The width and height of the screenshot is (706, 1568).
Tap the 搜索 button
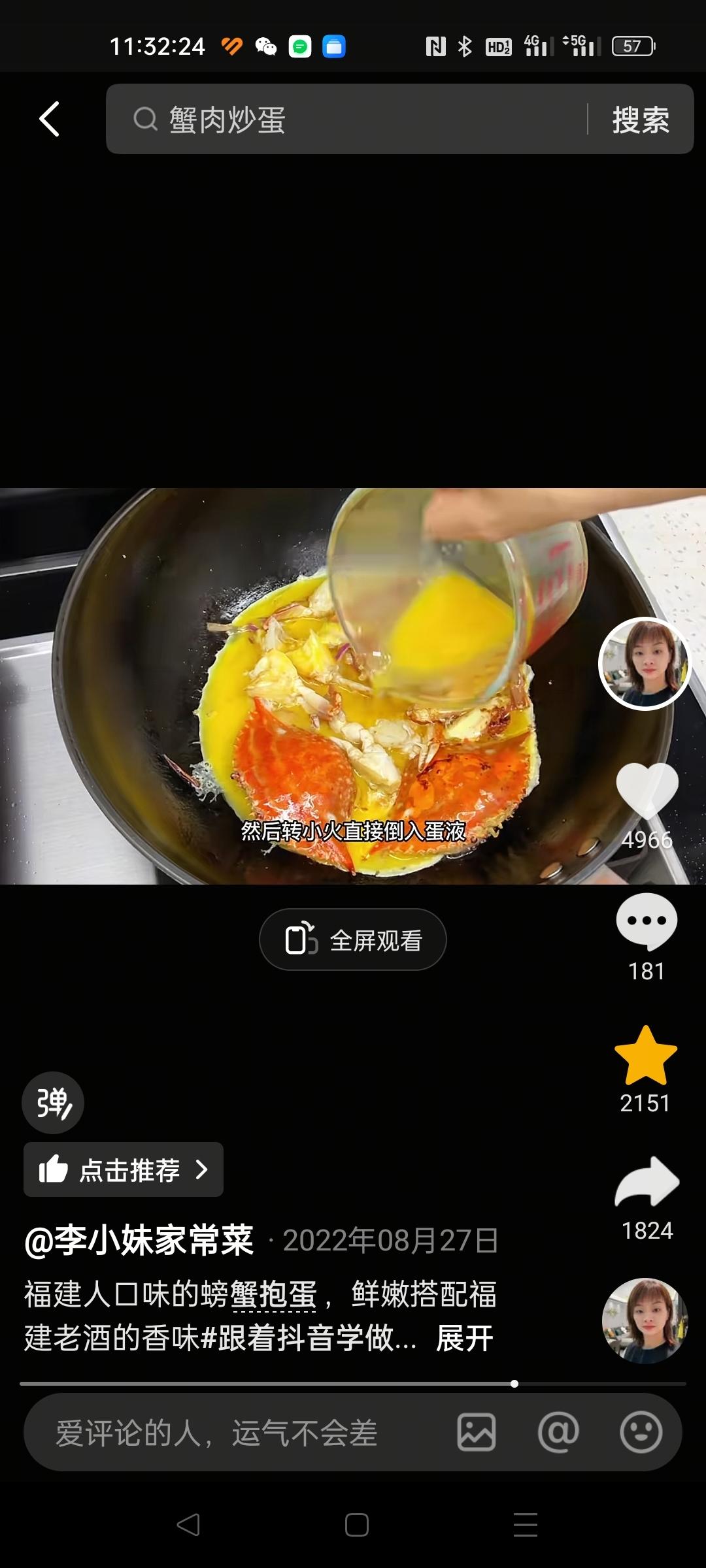[640, 120]
